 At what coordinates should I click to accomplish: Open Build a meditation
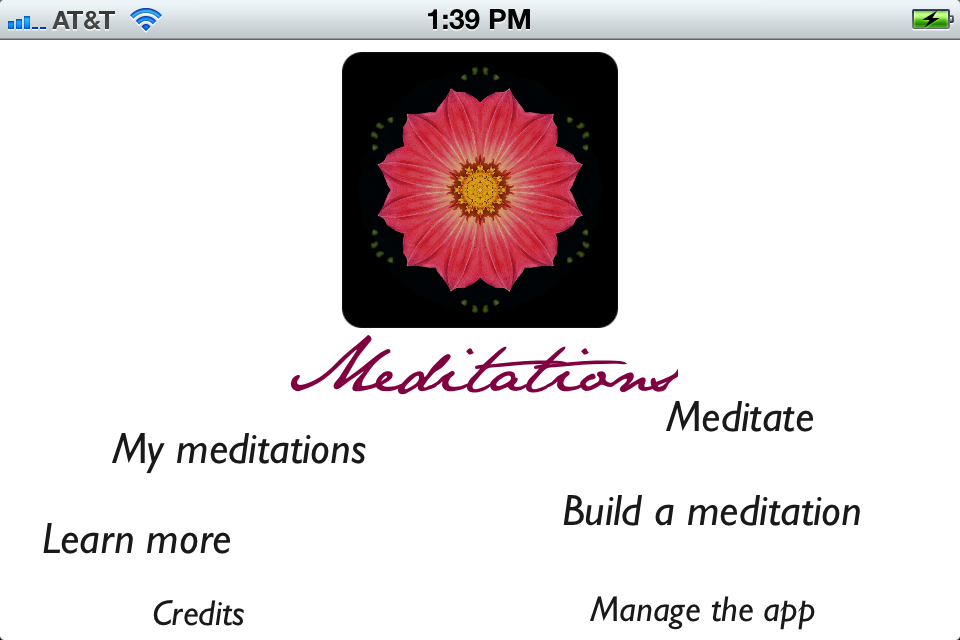click(x=711, y=512)
